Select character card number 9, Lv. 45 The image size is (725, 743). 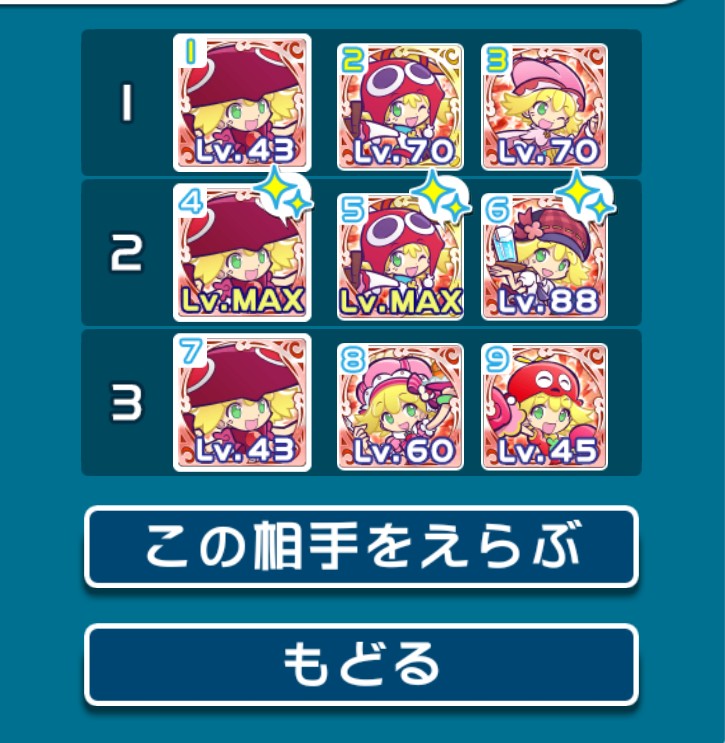click(544, 406)
